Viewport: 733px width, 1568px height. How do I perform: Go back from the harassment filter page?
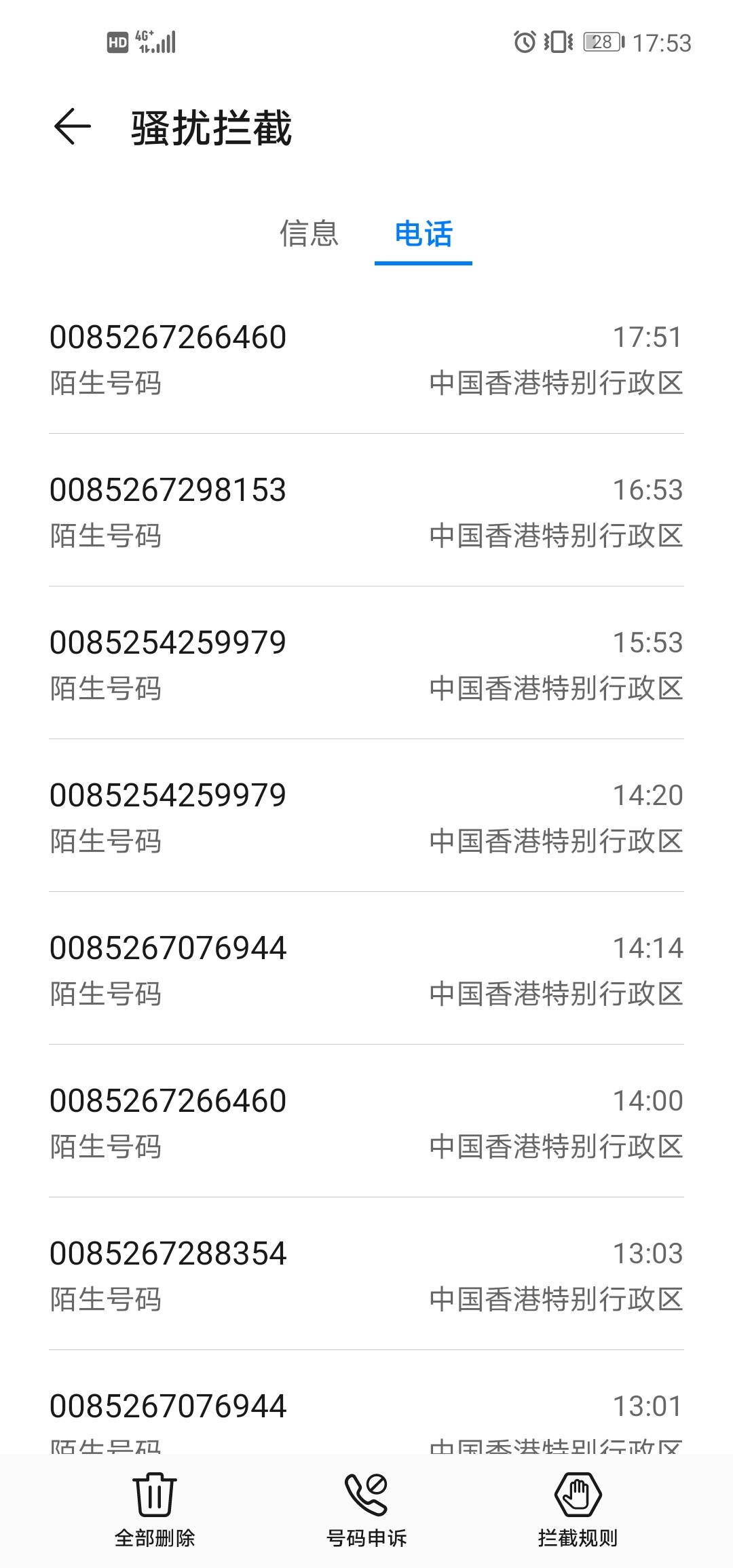pos(73,126)
